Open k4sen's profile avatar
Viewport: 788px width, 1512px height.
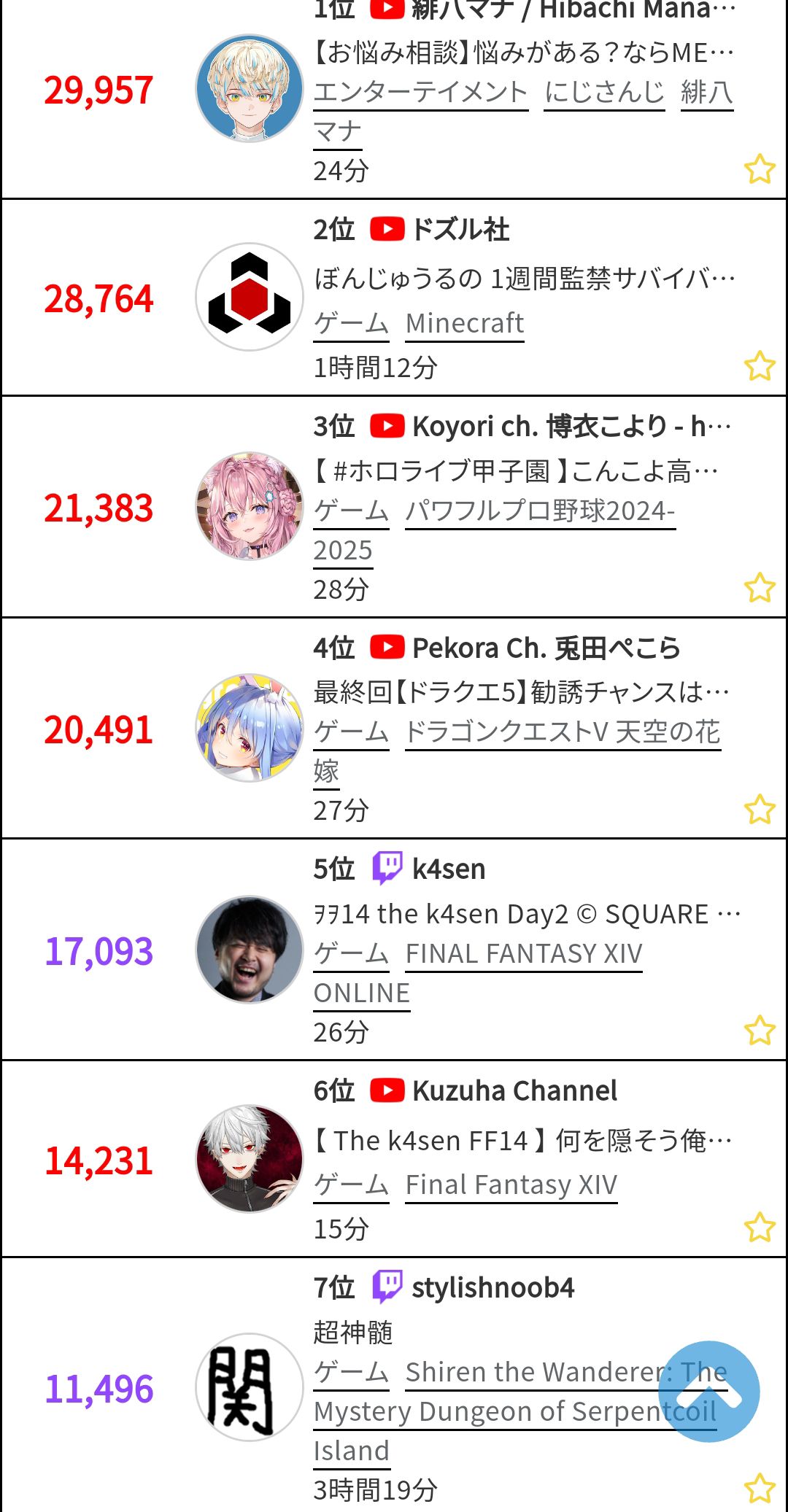[x=250, y=950]
